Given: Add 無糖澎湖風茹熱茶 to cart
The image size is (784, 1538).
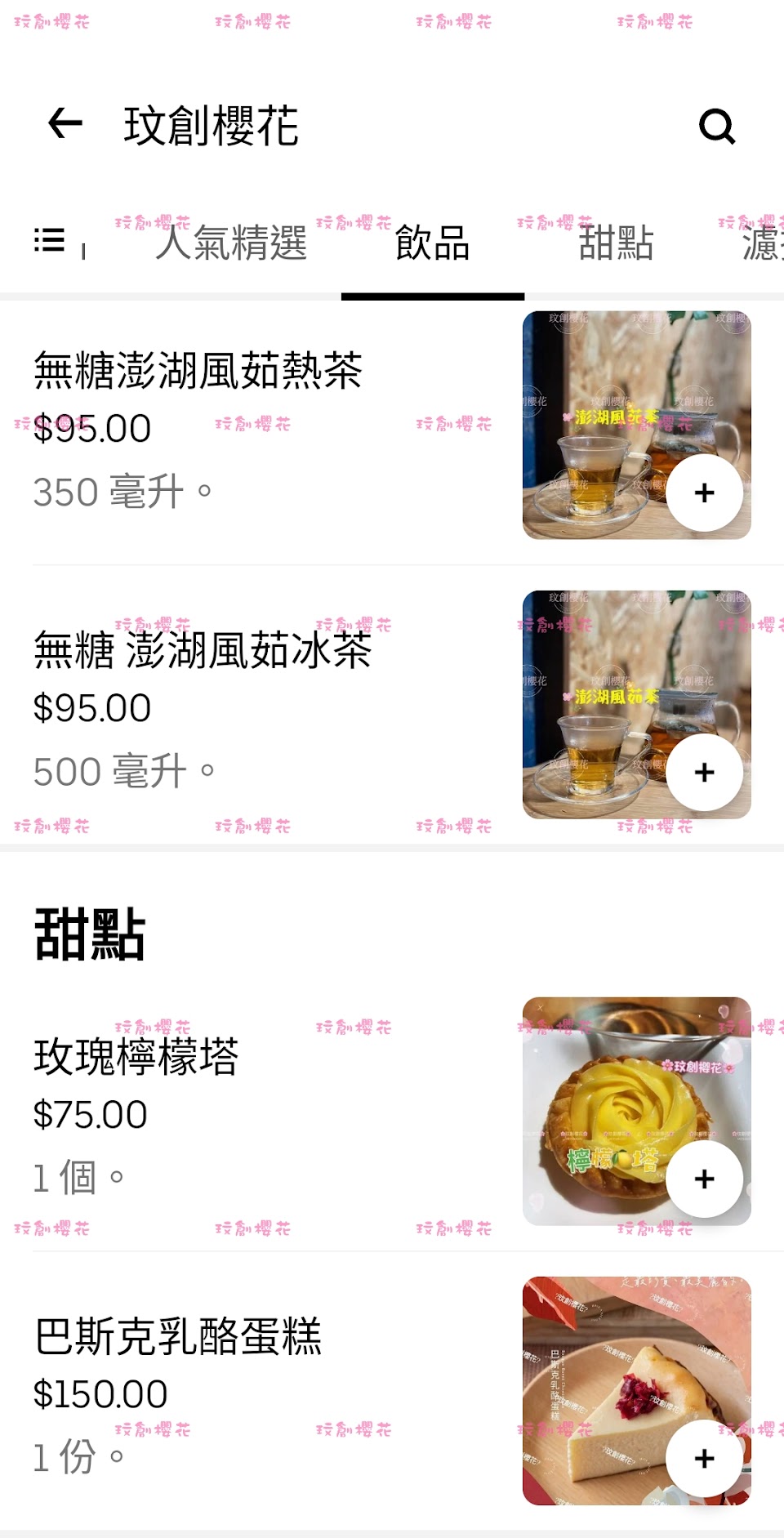Looking at the screenshot, I should coord(704,493).
